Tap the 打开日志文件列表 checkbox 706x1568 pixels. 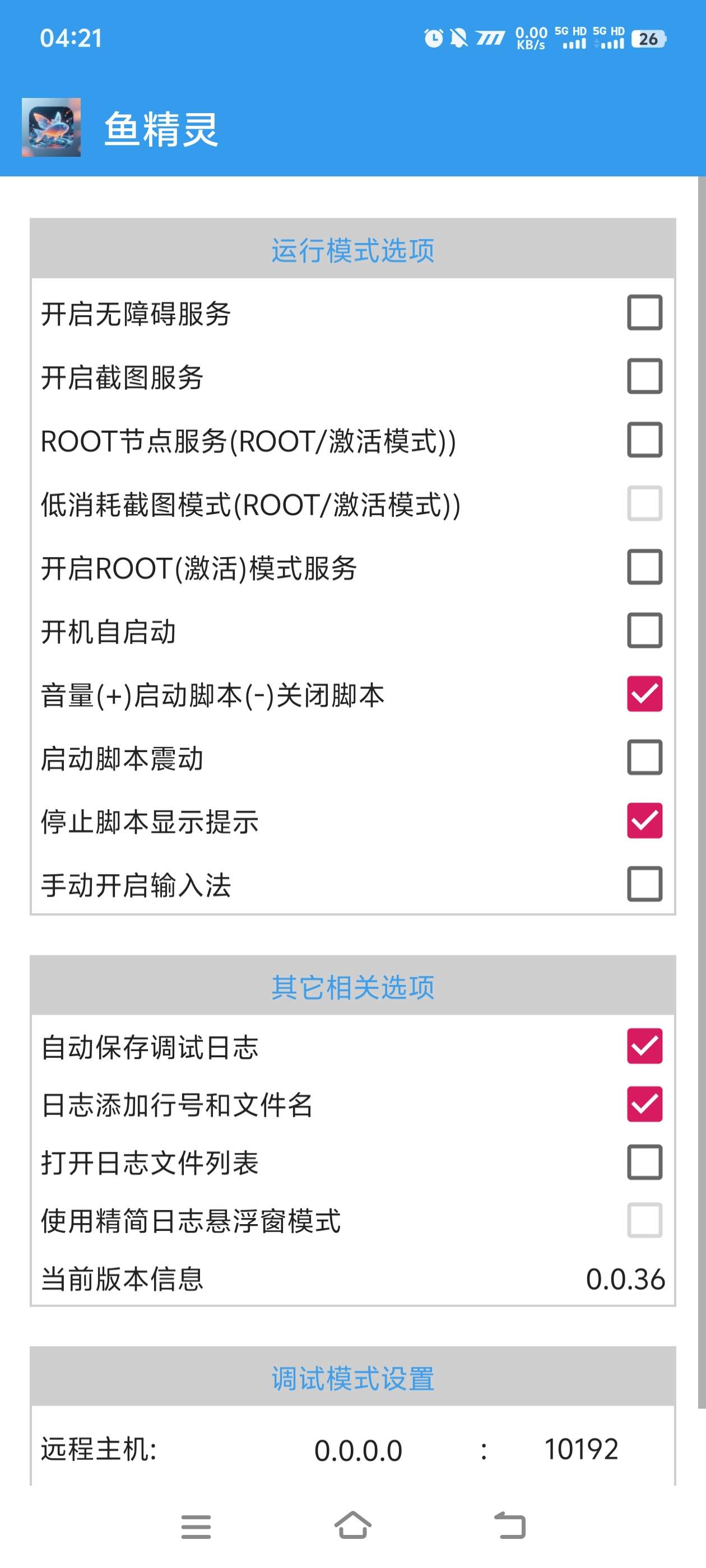[644, 1162]
